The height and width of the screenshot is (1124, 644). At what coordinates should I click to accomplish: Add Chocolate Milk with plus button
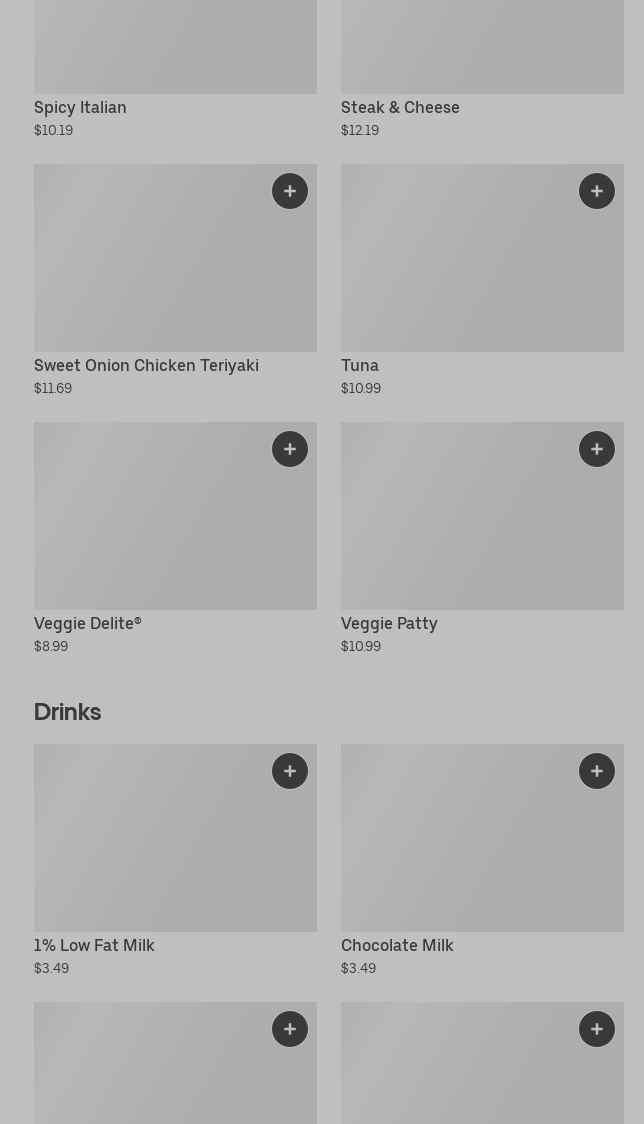[x=597, y=771]
